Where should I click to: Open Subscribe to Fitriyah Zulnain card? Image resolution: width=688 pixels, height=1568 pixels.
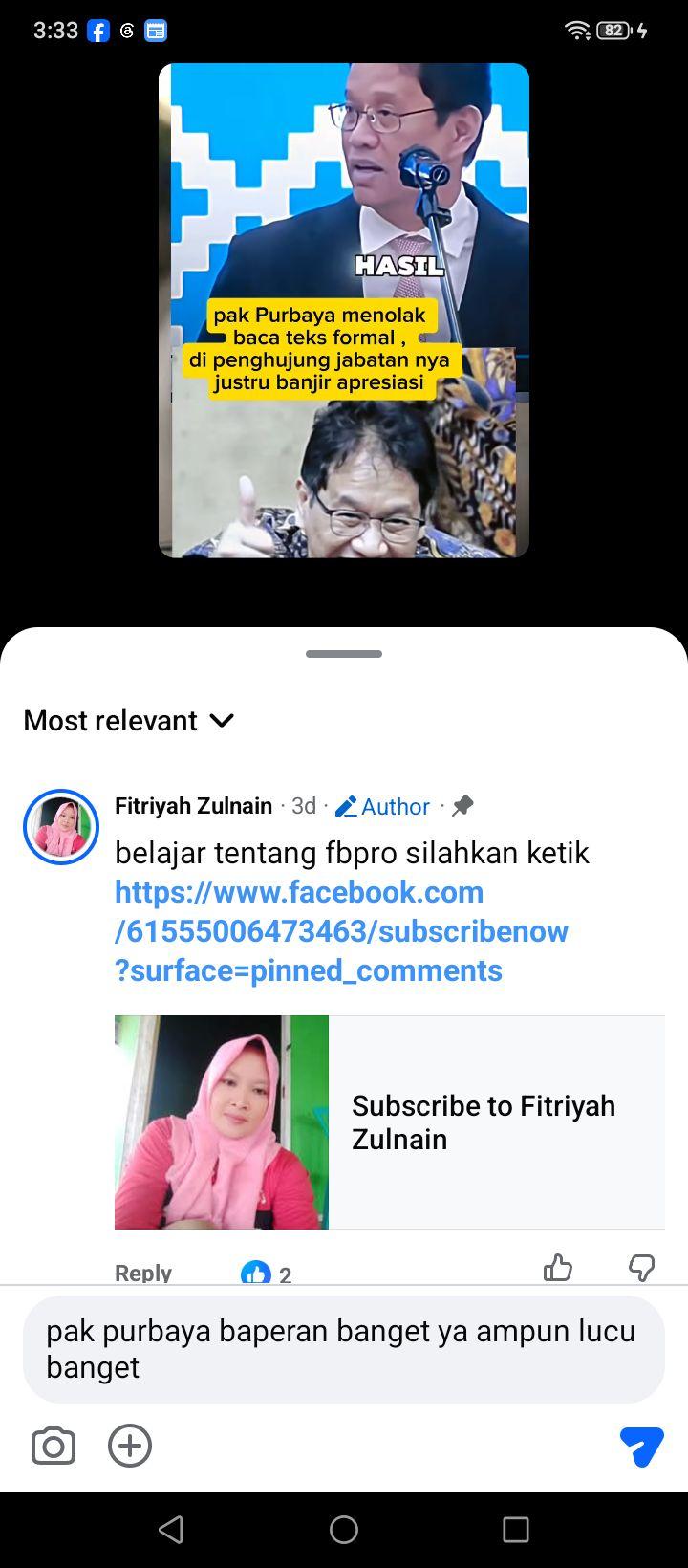click(x=390, y=1122)
